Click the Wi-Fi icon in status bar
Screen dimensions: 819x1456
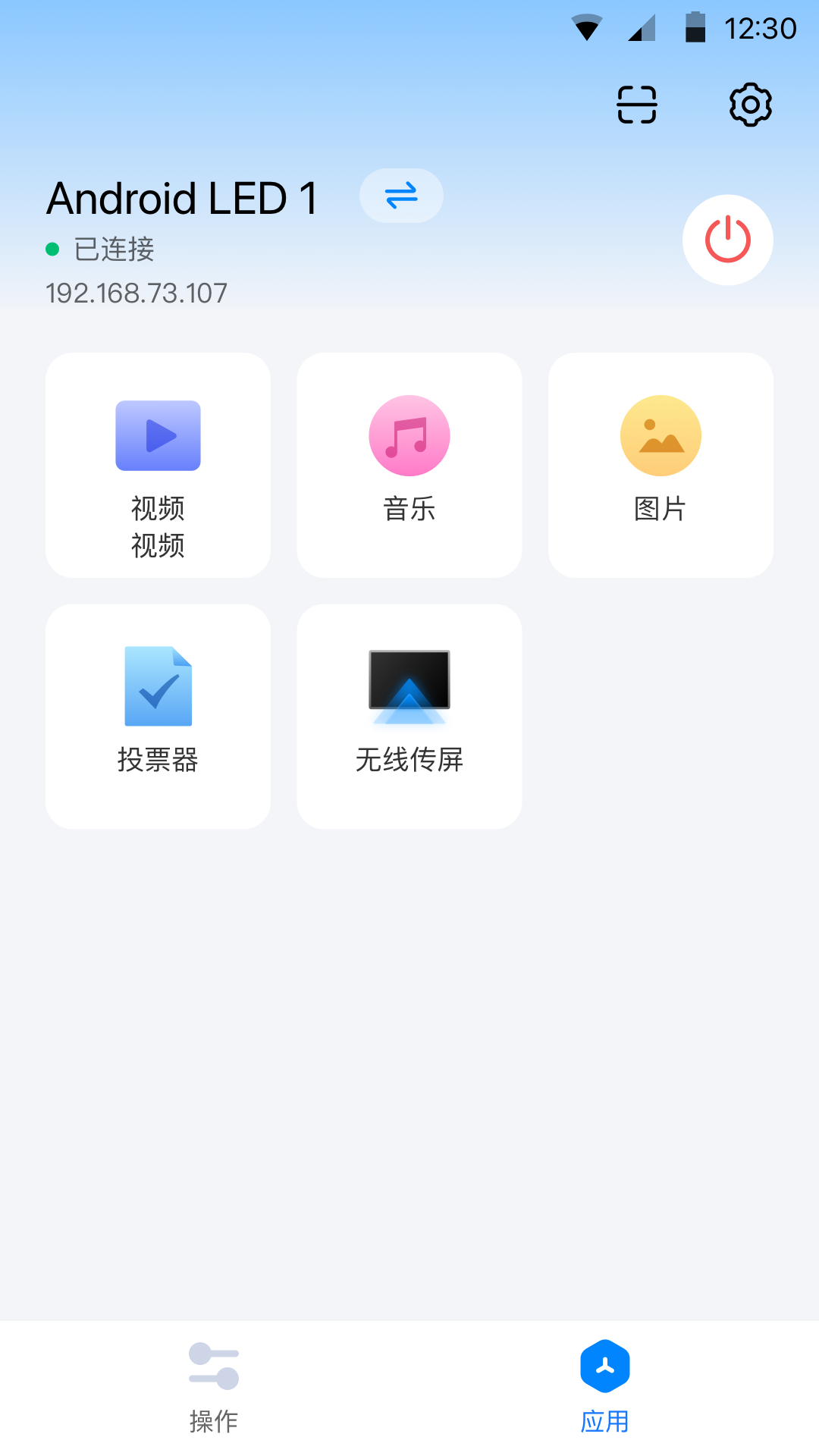click(589, 27)
